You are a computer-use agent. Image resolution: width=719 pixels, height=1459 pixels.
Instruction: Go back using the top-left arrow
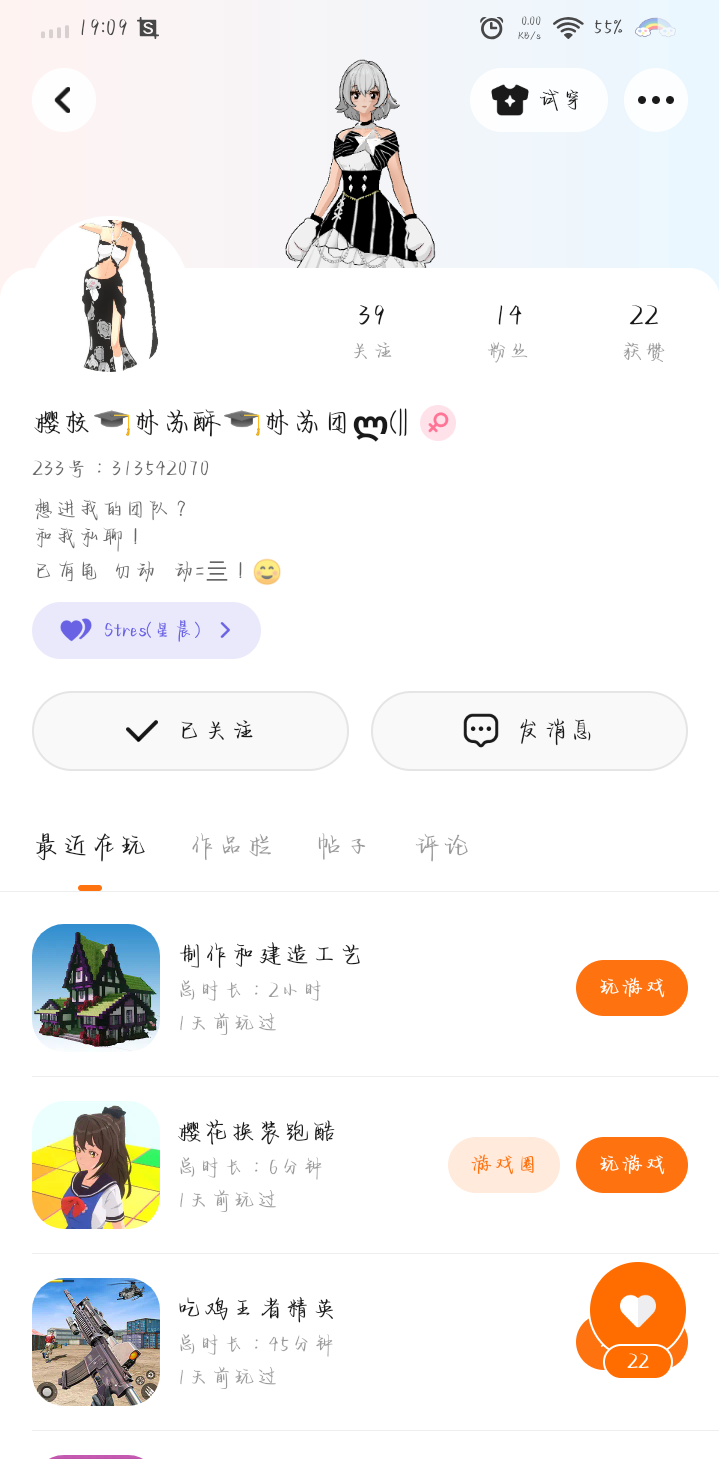pyautogui.click(x=64, y=100)
